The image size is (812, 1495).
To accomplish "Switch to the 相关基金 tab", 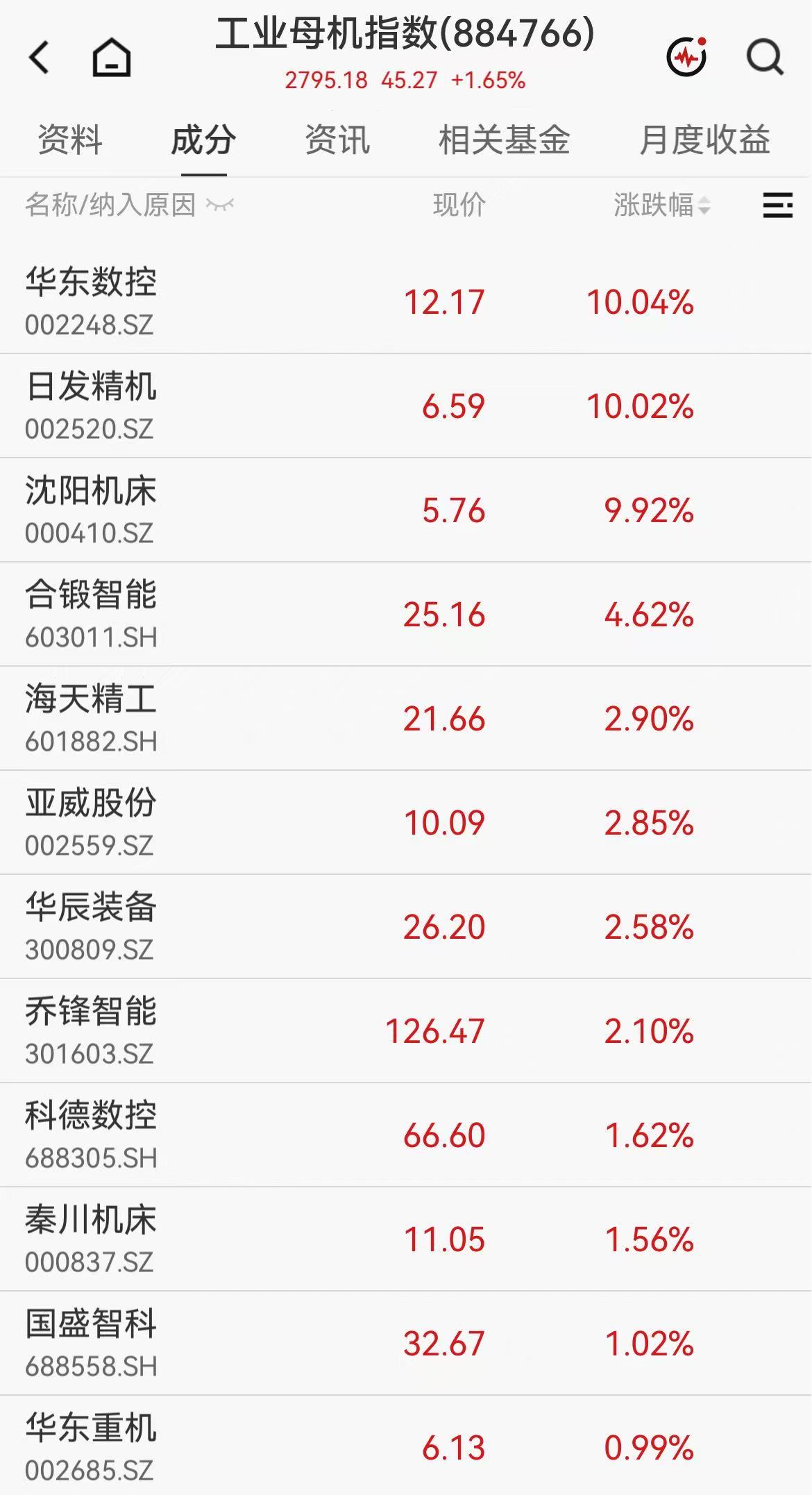I will coord(505,140).
